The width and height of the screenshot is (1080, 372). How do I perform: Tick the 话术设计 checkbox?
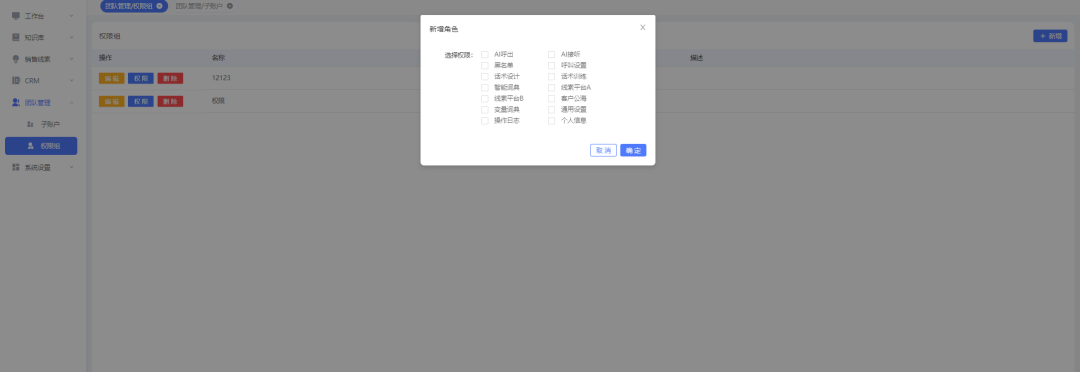click(485, 76)
